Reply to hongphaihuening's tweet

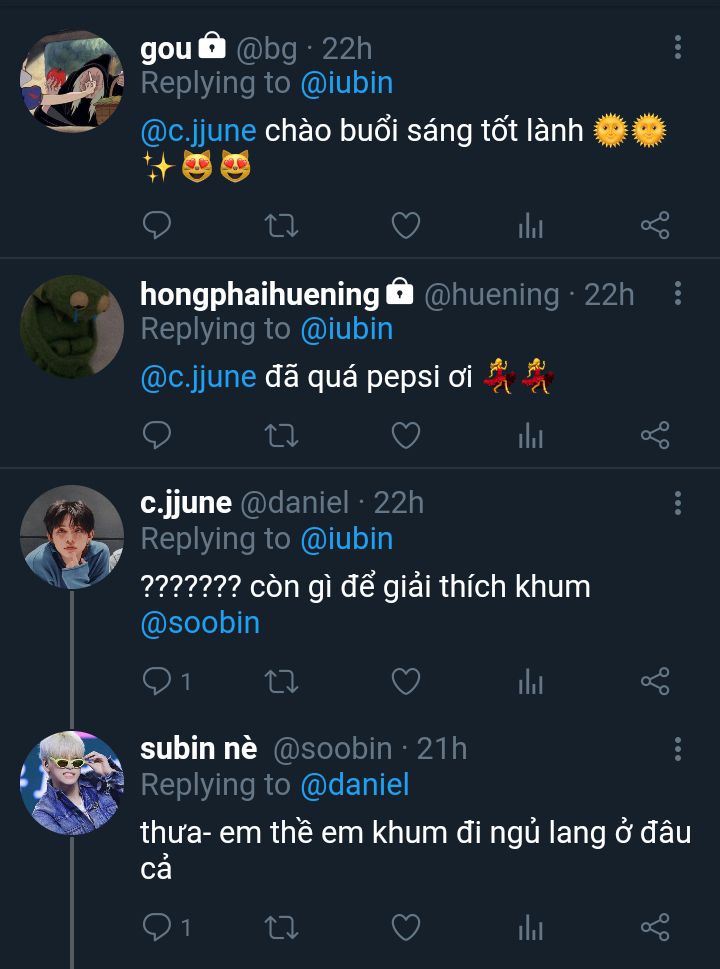(157, 435)
